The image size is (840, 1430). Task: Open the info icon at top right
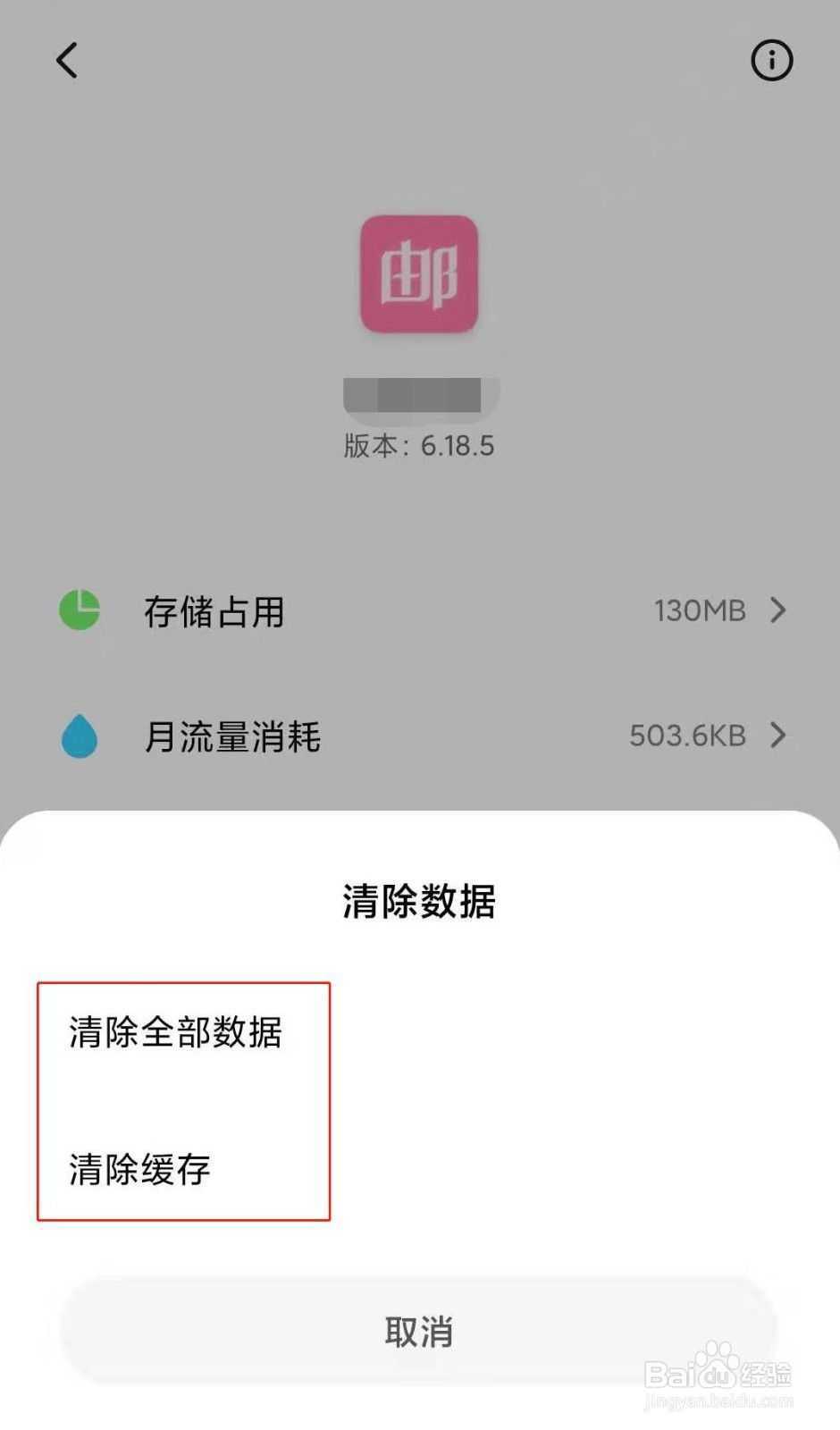pos(770,61)
